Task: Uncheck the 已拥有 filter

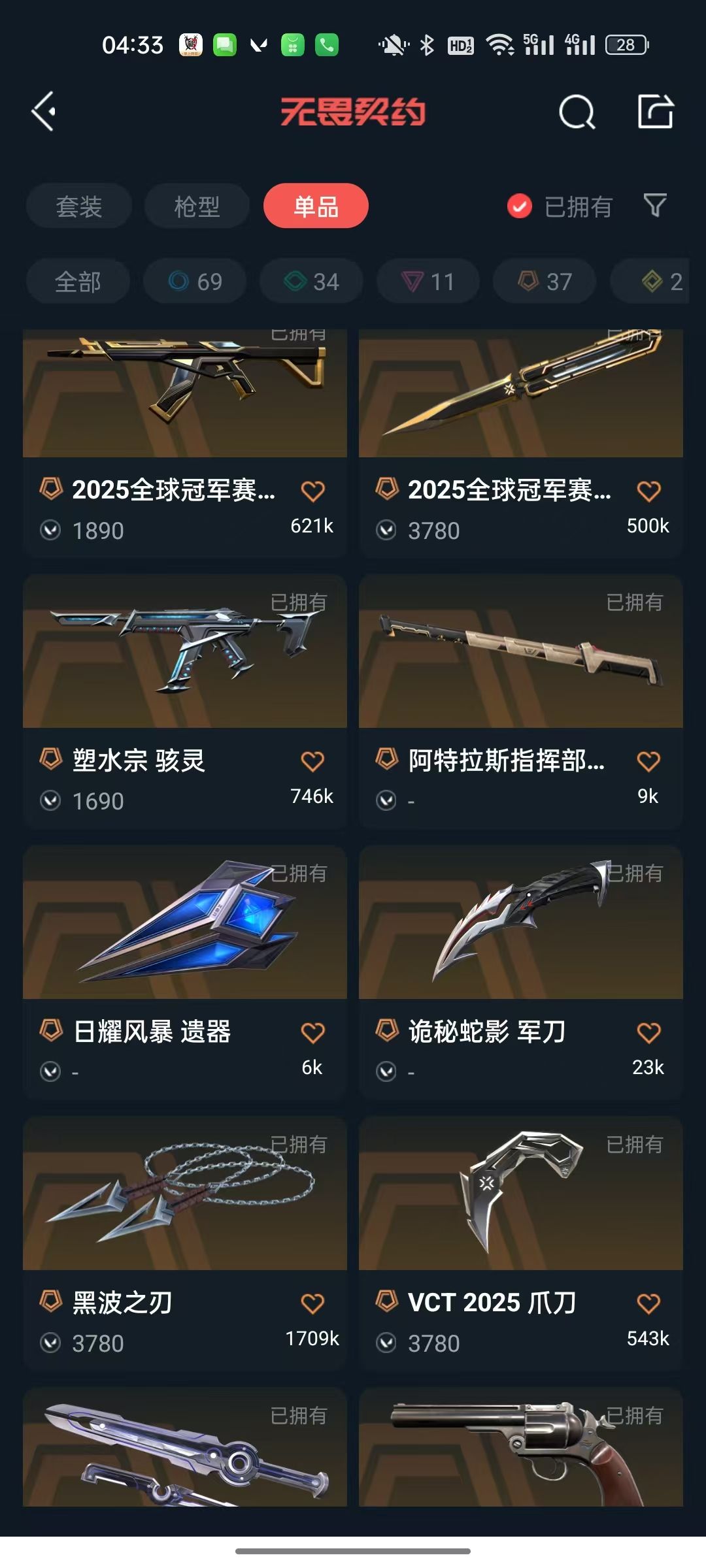Action: coord(520,206)
